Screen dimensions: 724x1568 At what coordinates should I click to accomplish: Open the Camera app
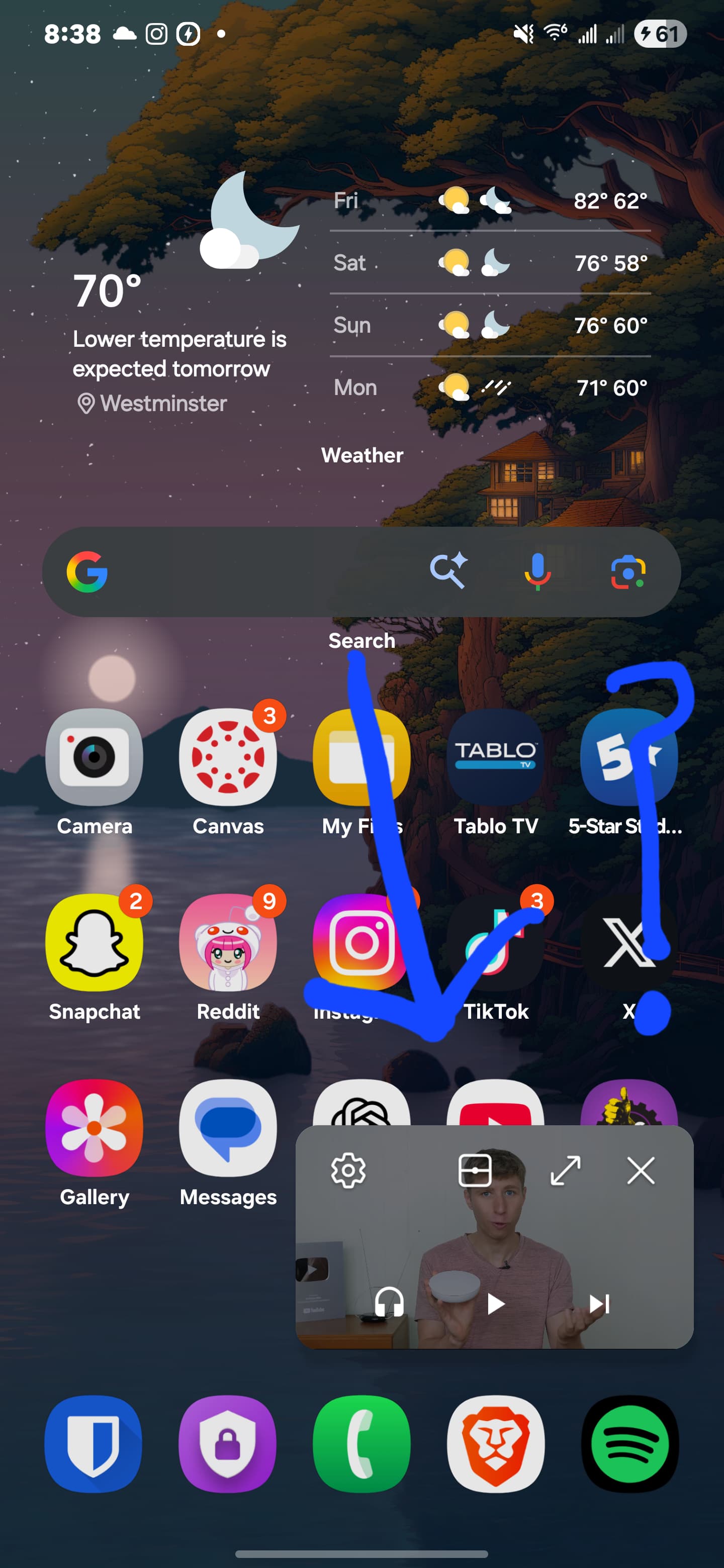pos(95,758)
